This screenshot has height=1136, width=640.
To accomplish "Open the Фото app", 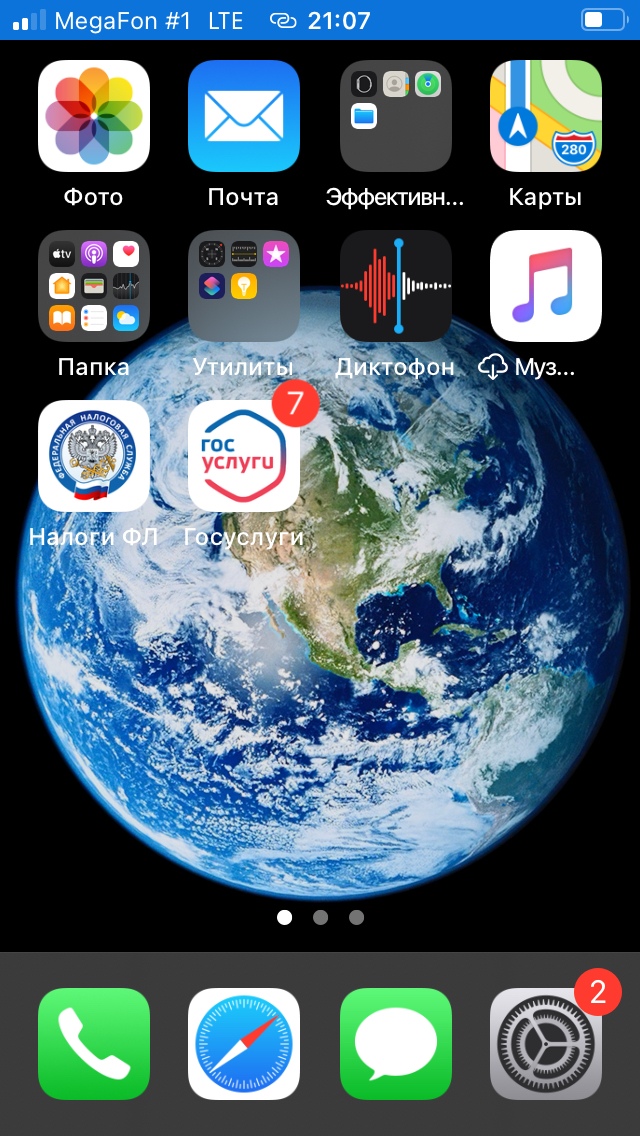I will (94, 116).
